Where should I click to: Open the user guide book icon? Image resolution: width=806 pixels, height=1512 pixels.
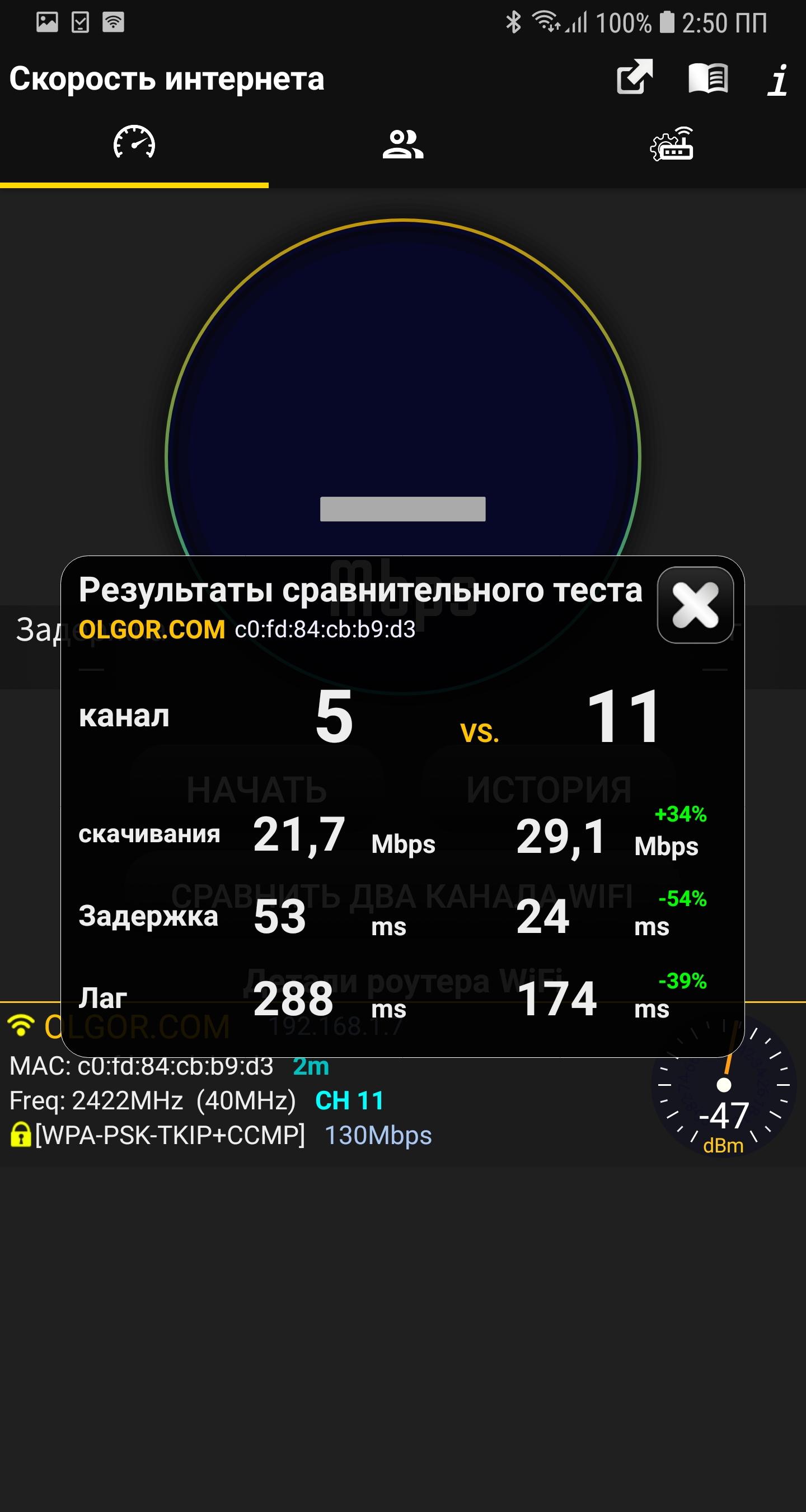coord(708,78)
